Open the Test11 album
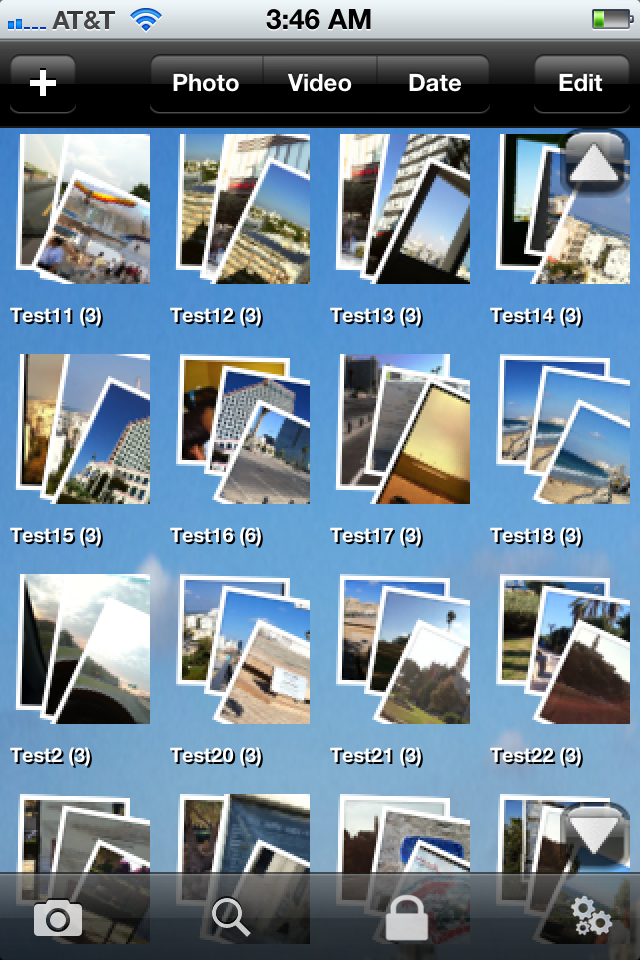Image resolution: width=640 pixels, height=960 pixels. [x=84, y=210]
